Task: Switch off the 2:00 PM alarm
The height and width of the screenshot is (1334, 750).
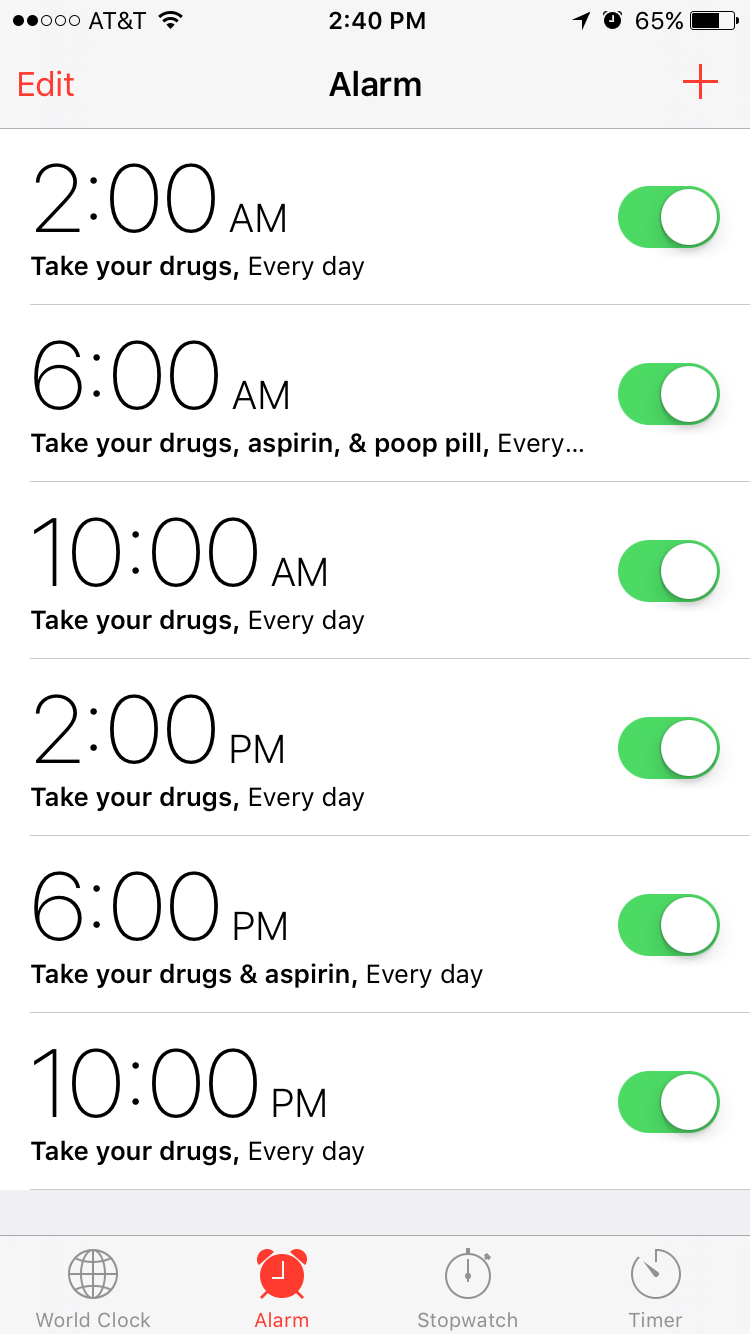Action: (x=669, y=748)
